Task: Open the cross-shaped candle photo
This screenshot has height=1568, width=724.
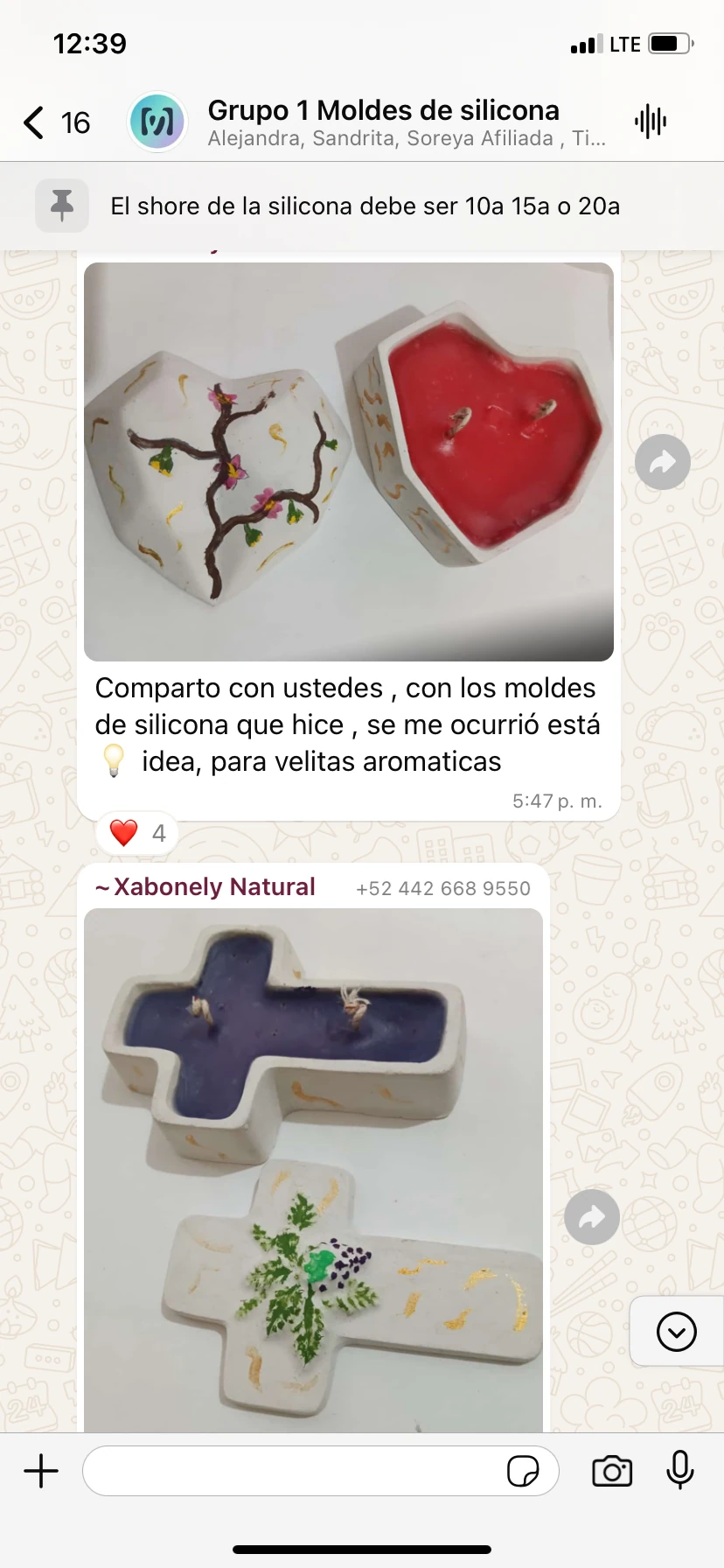Action: [x=313, y=1169]
